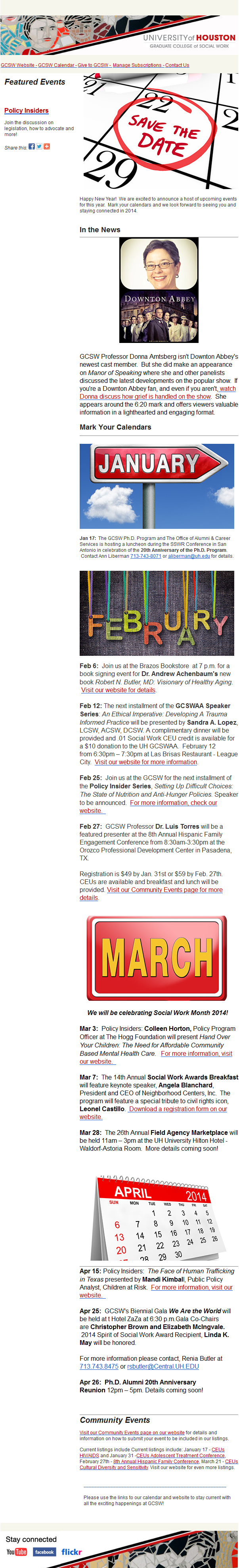Visit website for Feb 6 book signing details

[118, 689]
